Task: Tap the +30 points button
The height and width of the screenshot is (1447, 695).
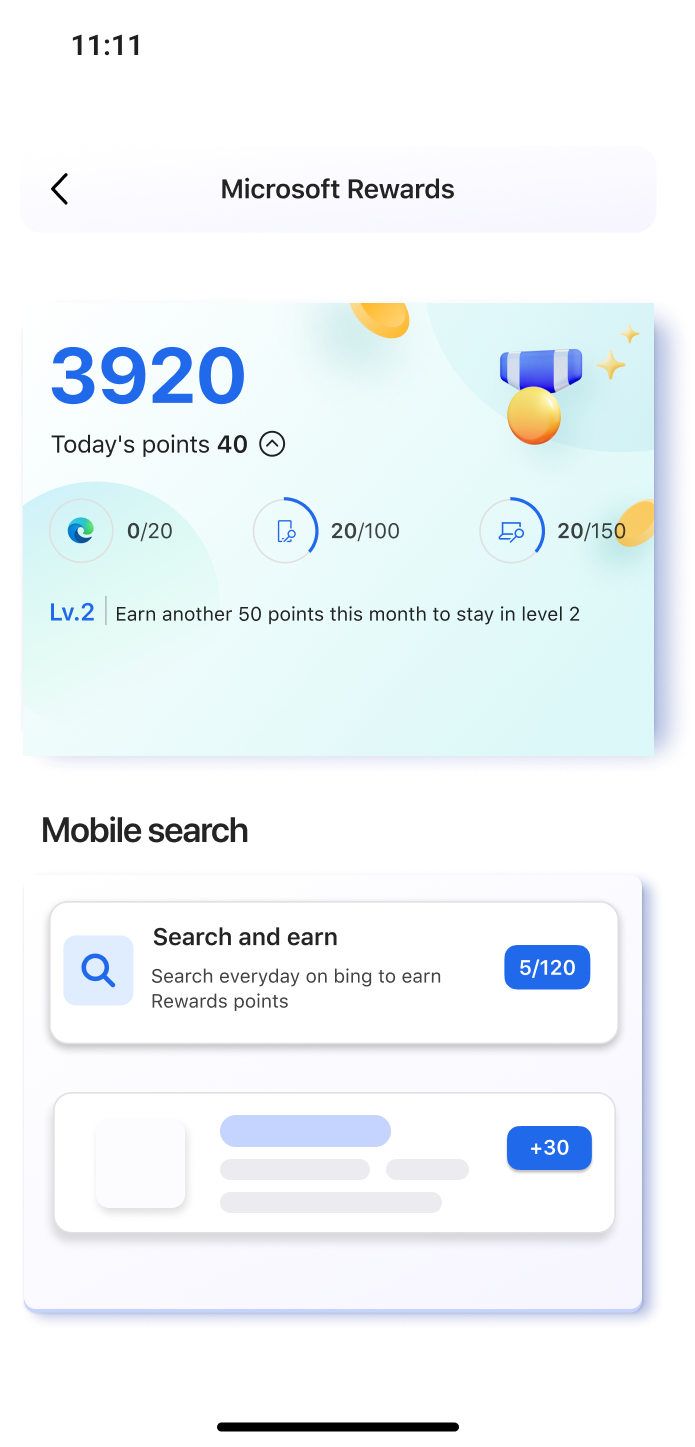Action: point(549,1148)
